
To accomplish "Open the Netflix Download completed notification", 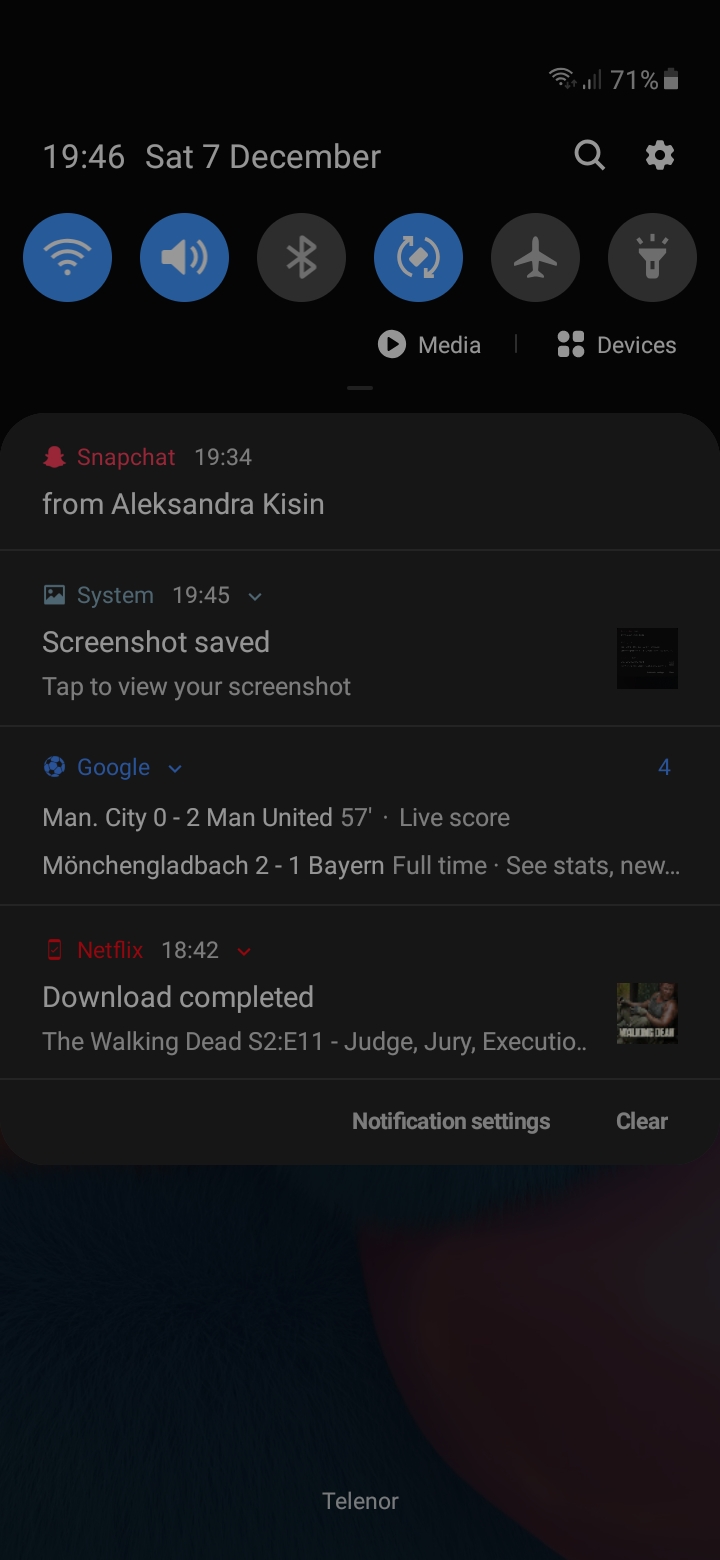I will 178,997.
